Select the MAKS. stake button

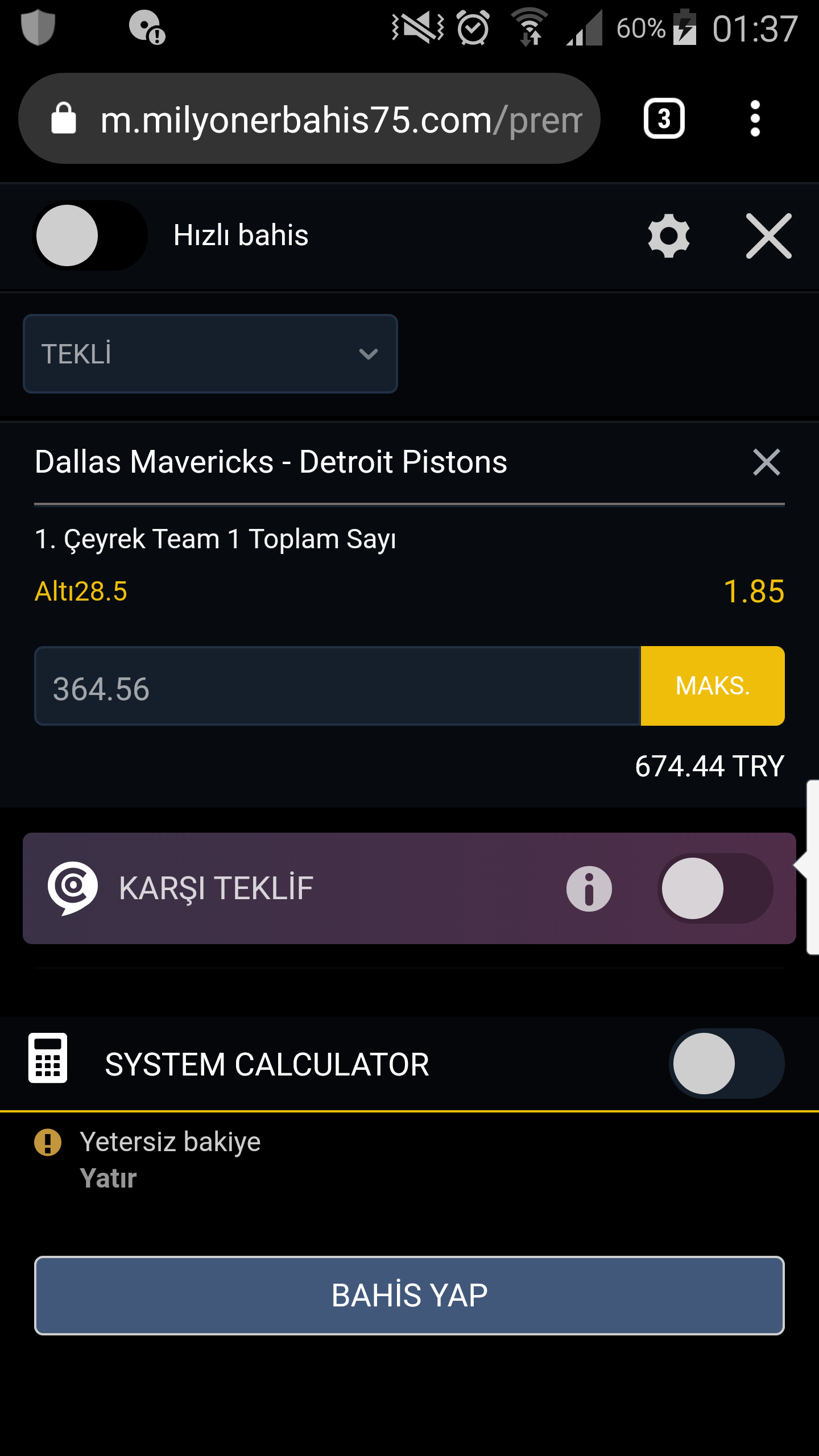(713, 686)
